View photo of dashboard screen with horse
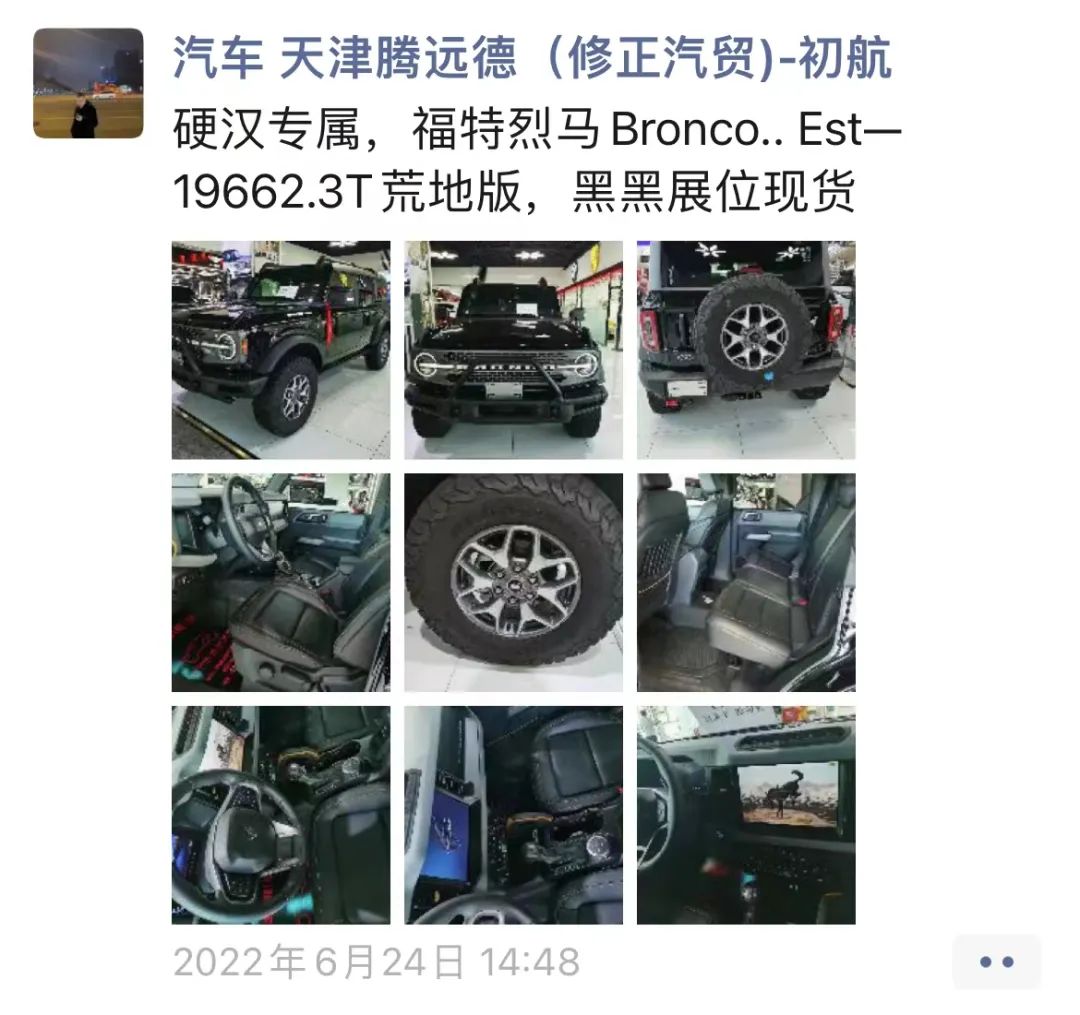This screenshot has width=1080, height=1015. click(746, 814)
